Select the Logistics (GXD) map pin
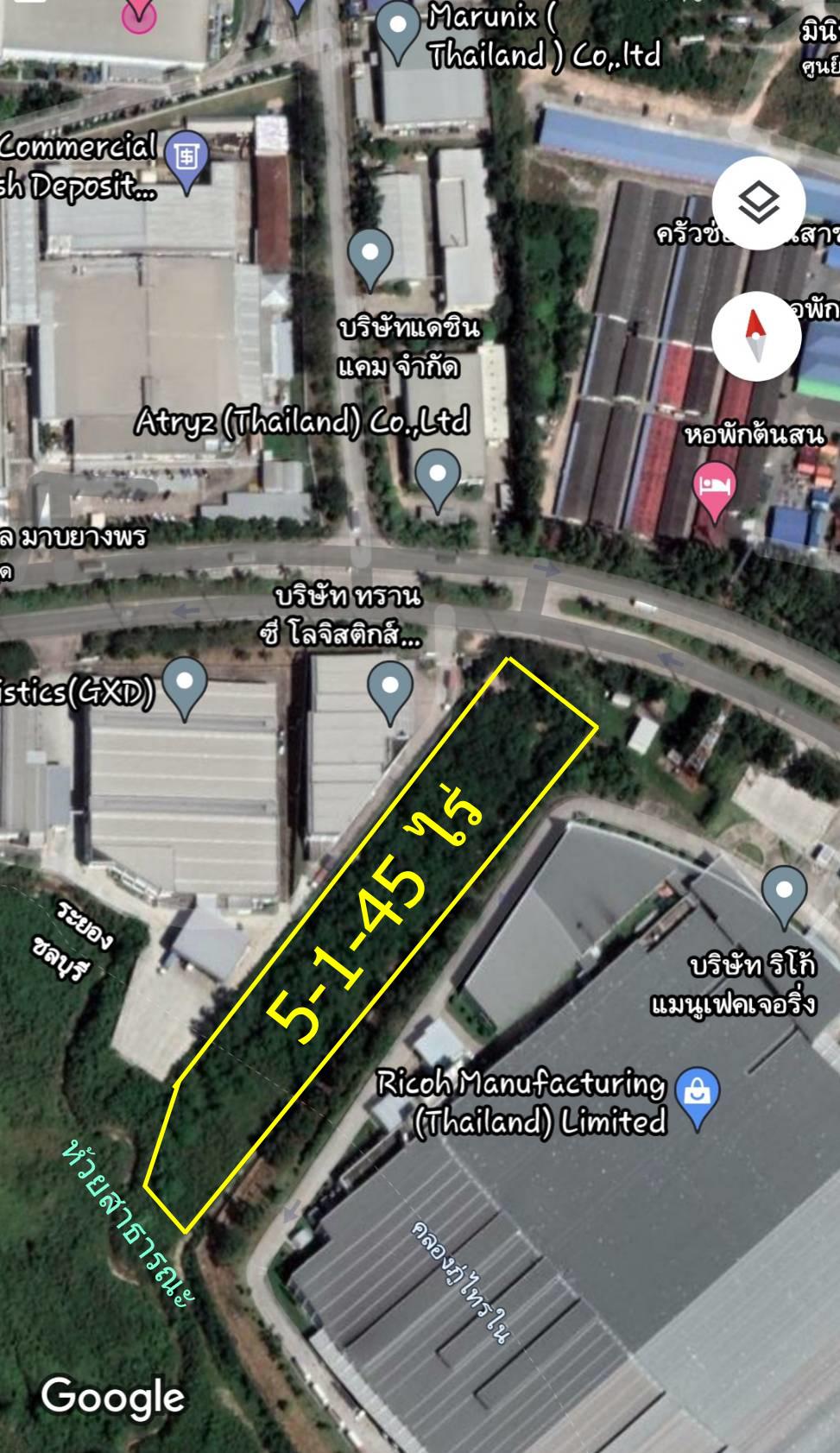840x1453 pixels. click(x=185, y=688)
